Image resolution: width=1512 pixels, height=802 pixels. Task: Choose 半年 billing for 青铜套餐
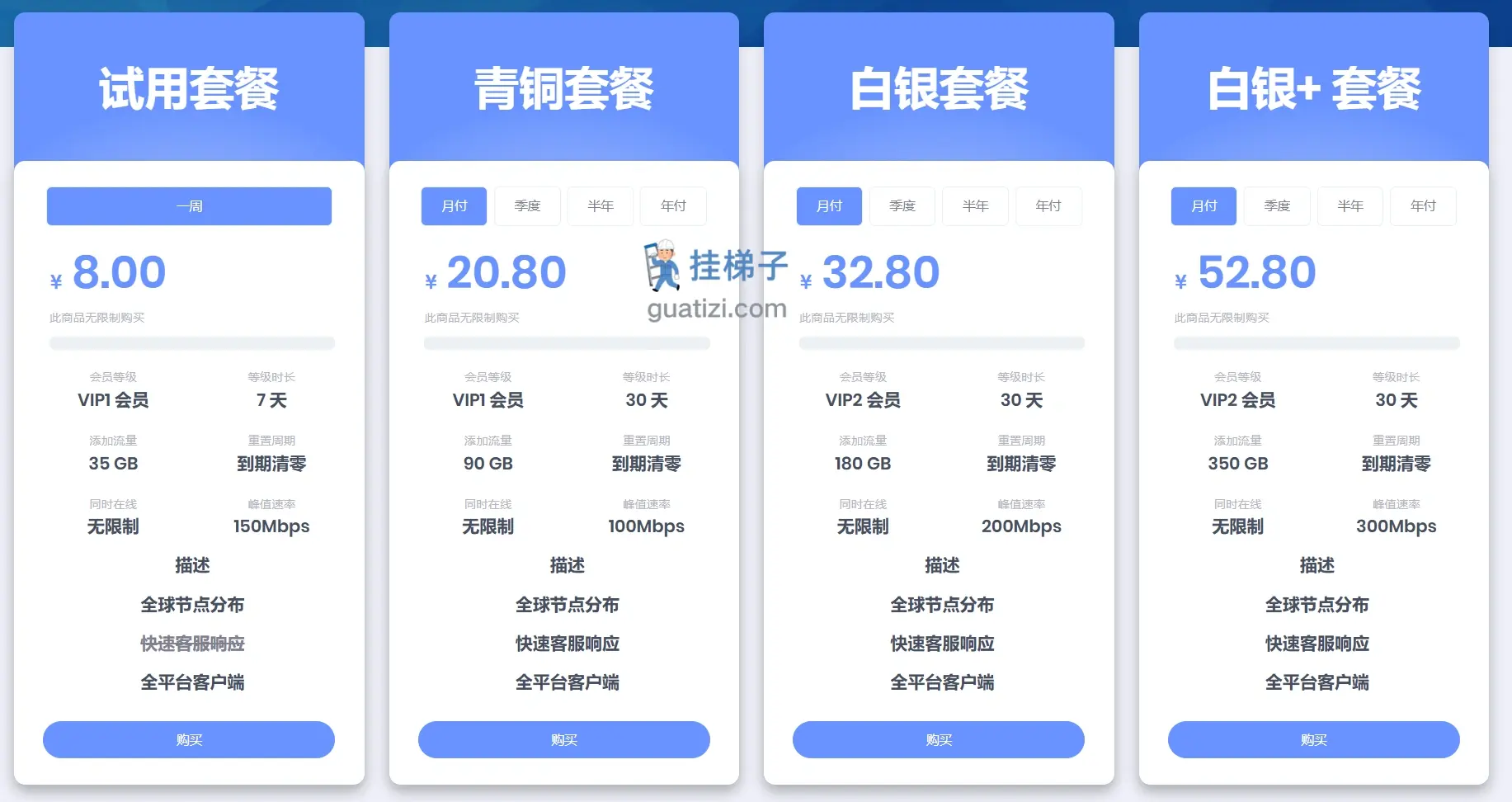pos(601,206)
